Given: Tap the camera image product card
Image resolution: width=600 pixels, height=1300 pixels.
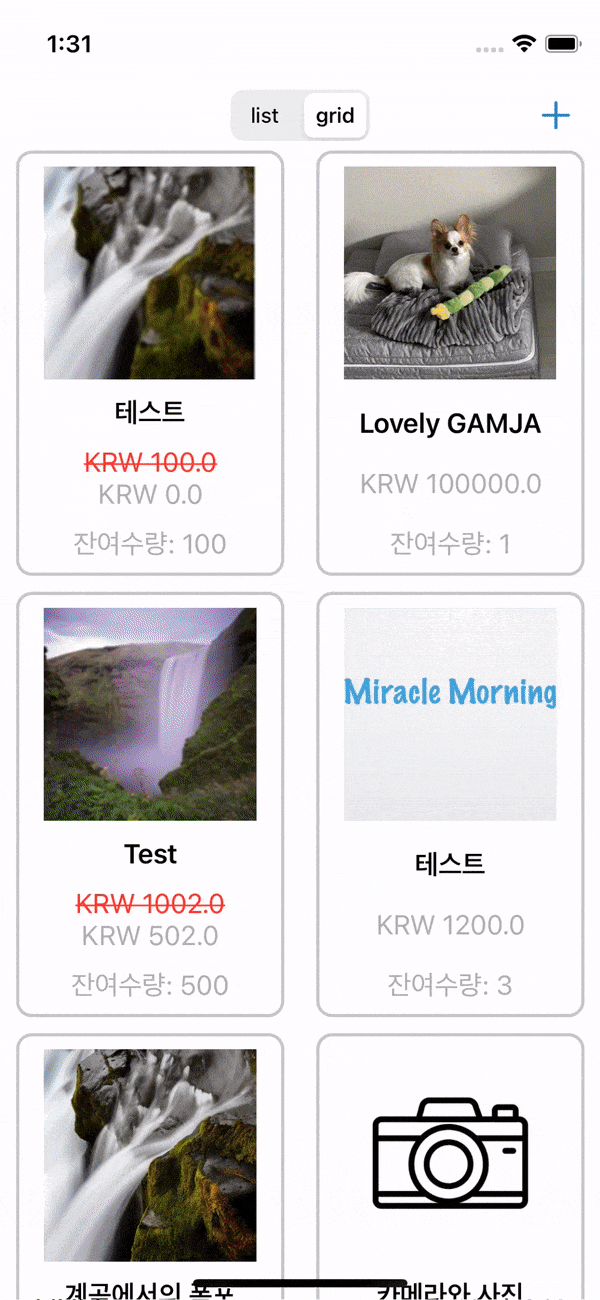Looking at the screenshot, I should click(450, 1160).
